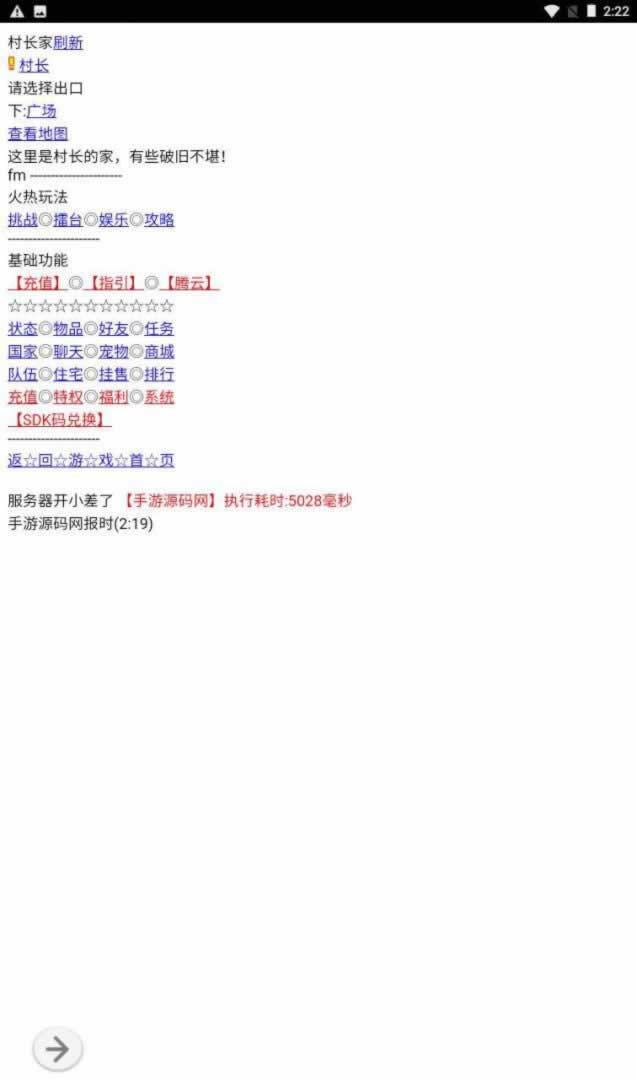Tap the 刷新 refresh link
The width and height of the screenshot is (637, 1080).
tap(68, 42)
